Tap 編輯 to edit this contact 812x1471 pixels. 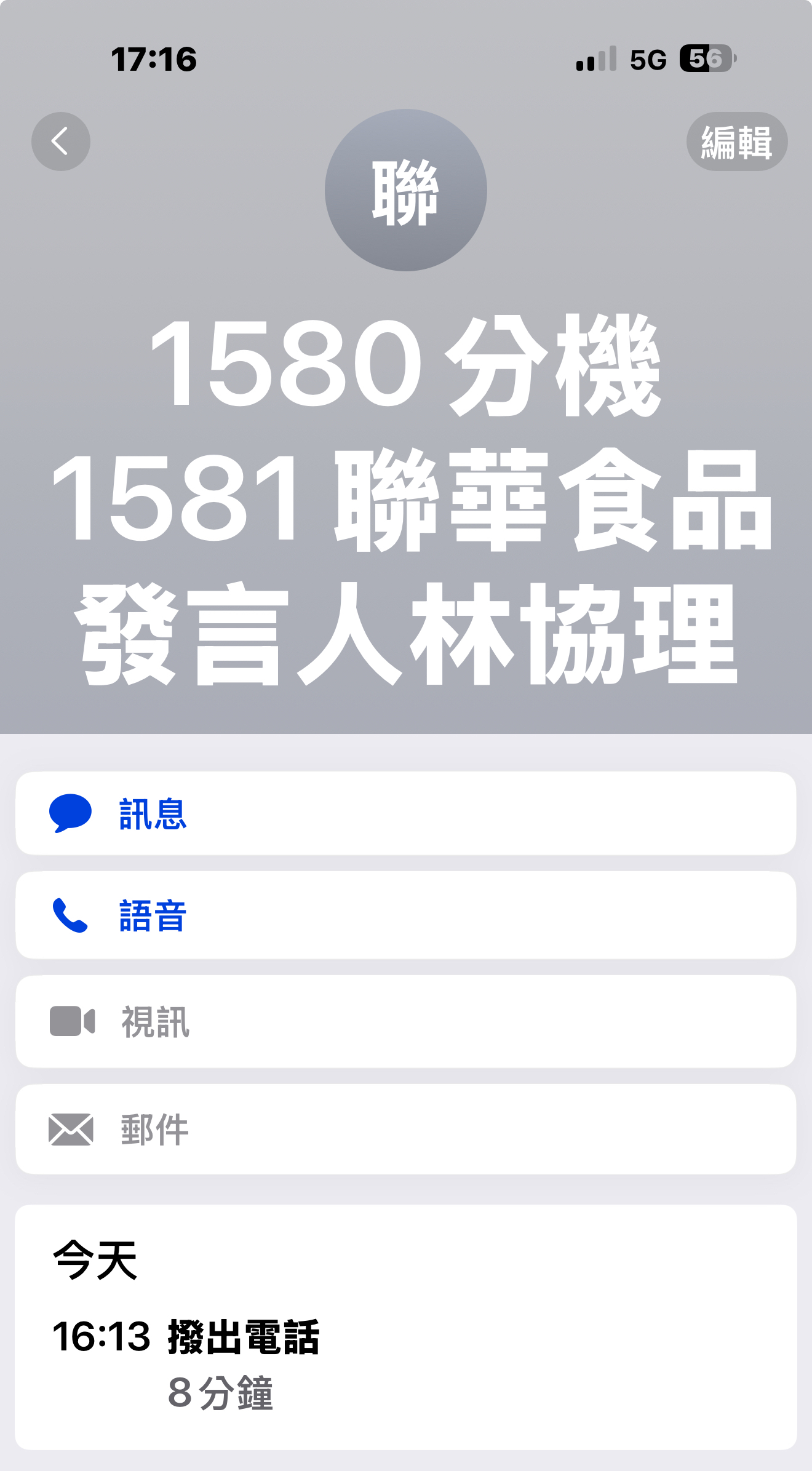pyautogui.click(x=736, y=142)
